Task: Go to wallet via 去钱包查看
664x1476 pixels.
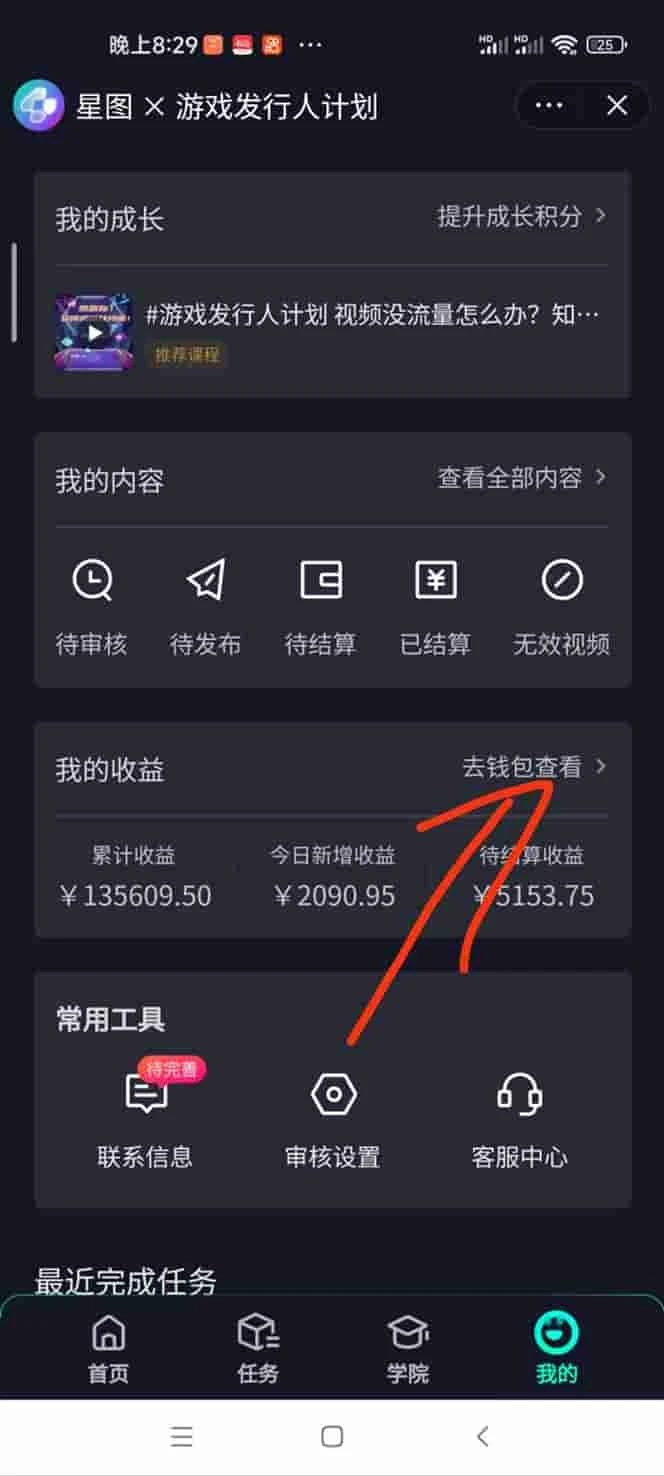Action: 533,767
